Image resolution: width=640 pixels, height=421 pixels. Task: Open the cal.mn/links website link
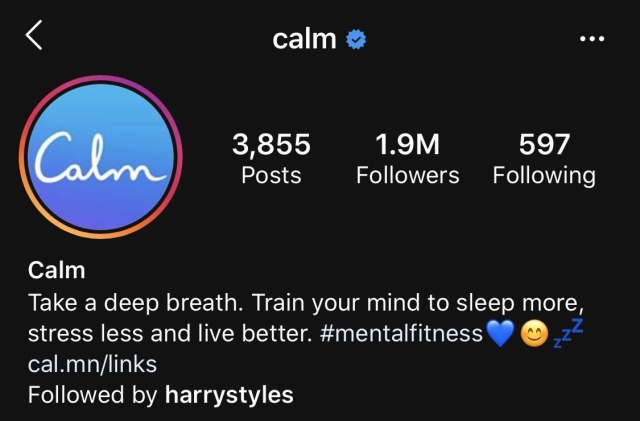(92, 363)
